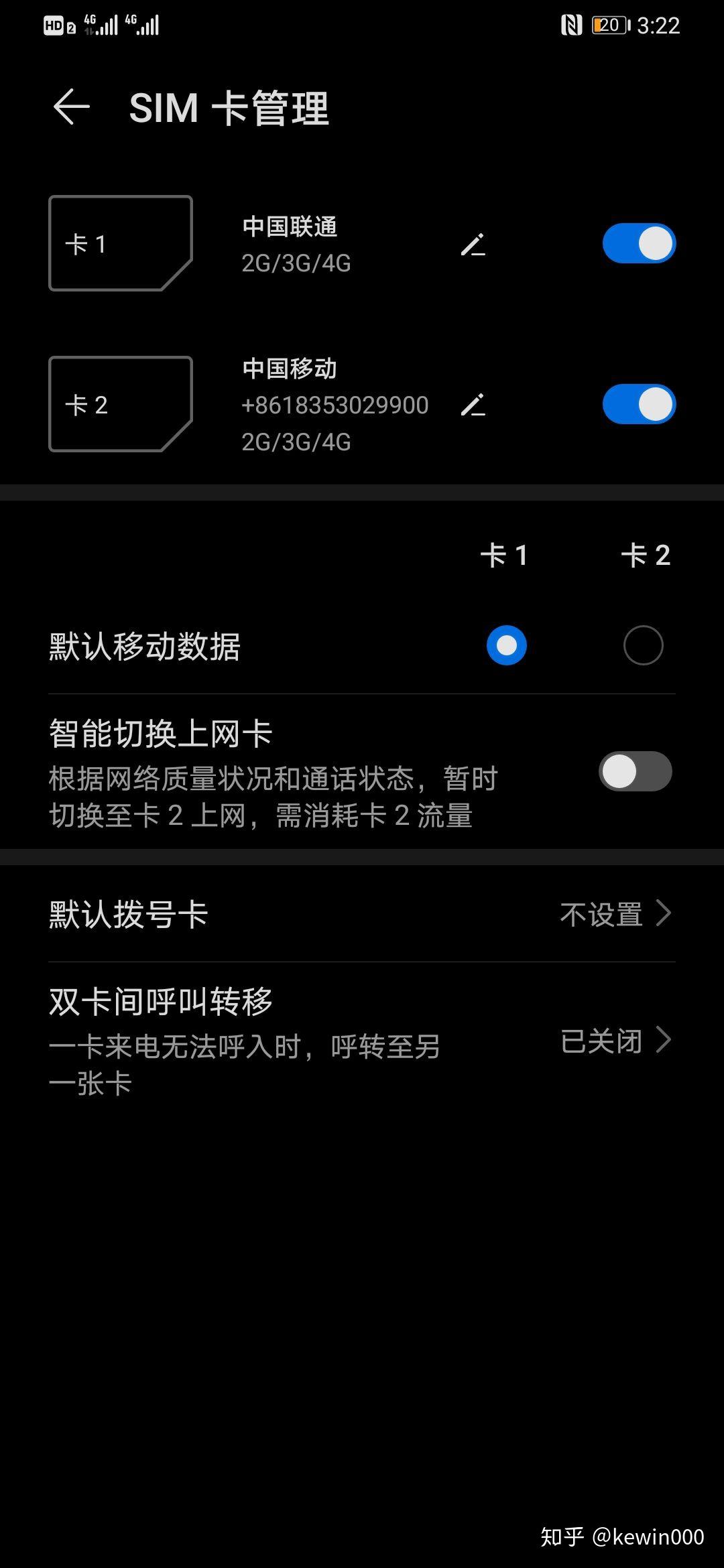Click 已关闭 to change call forwarding
The width and height of the screenshot is (724, 1568).
[x=602, y=1040]
